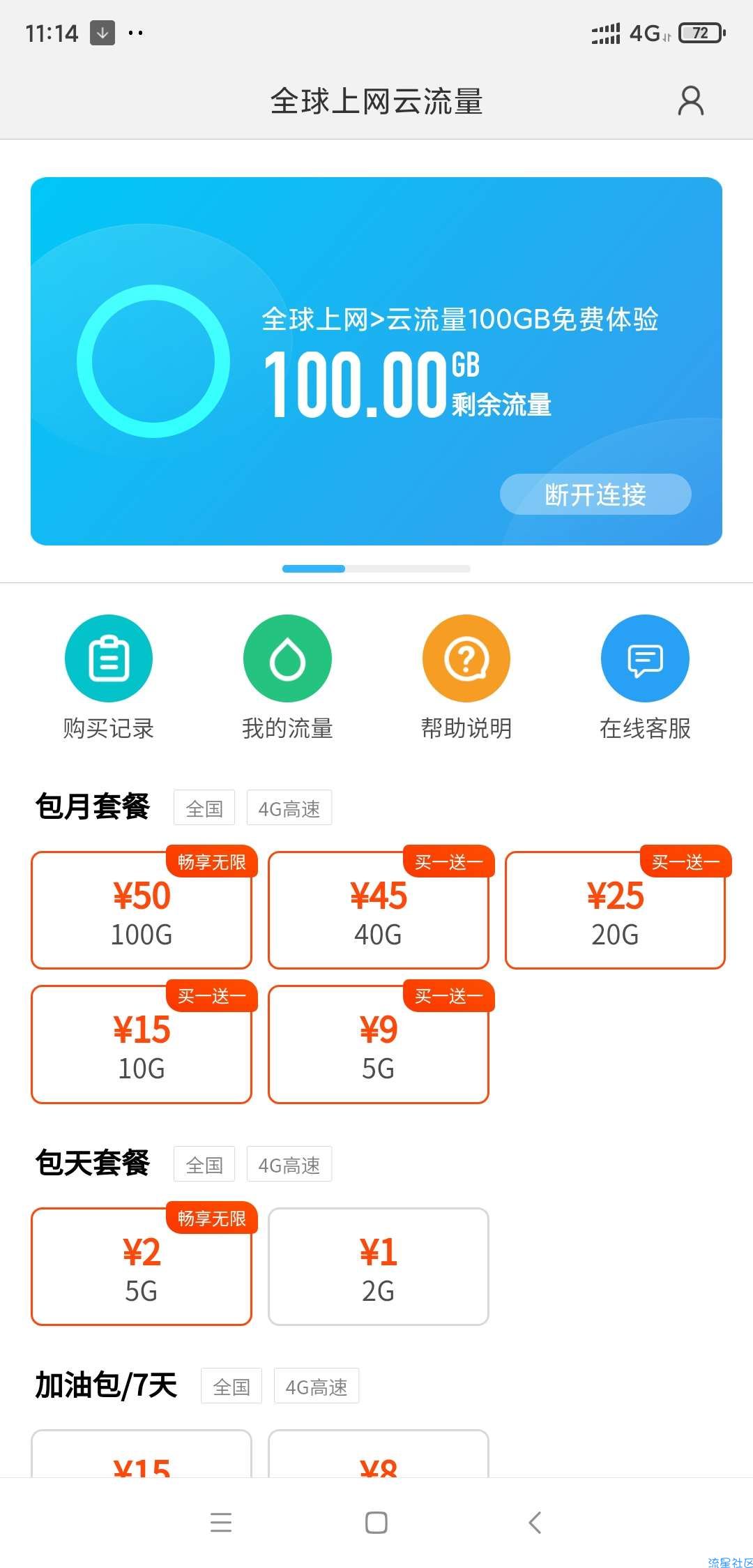Select the ¥1 2G daily plan
Viewport: 753px width, 1568px height.
click(x=379, y=1267)
